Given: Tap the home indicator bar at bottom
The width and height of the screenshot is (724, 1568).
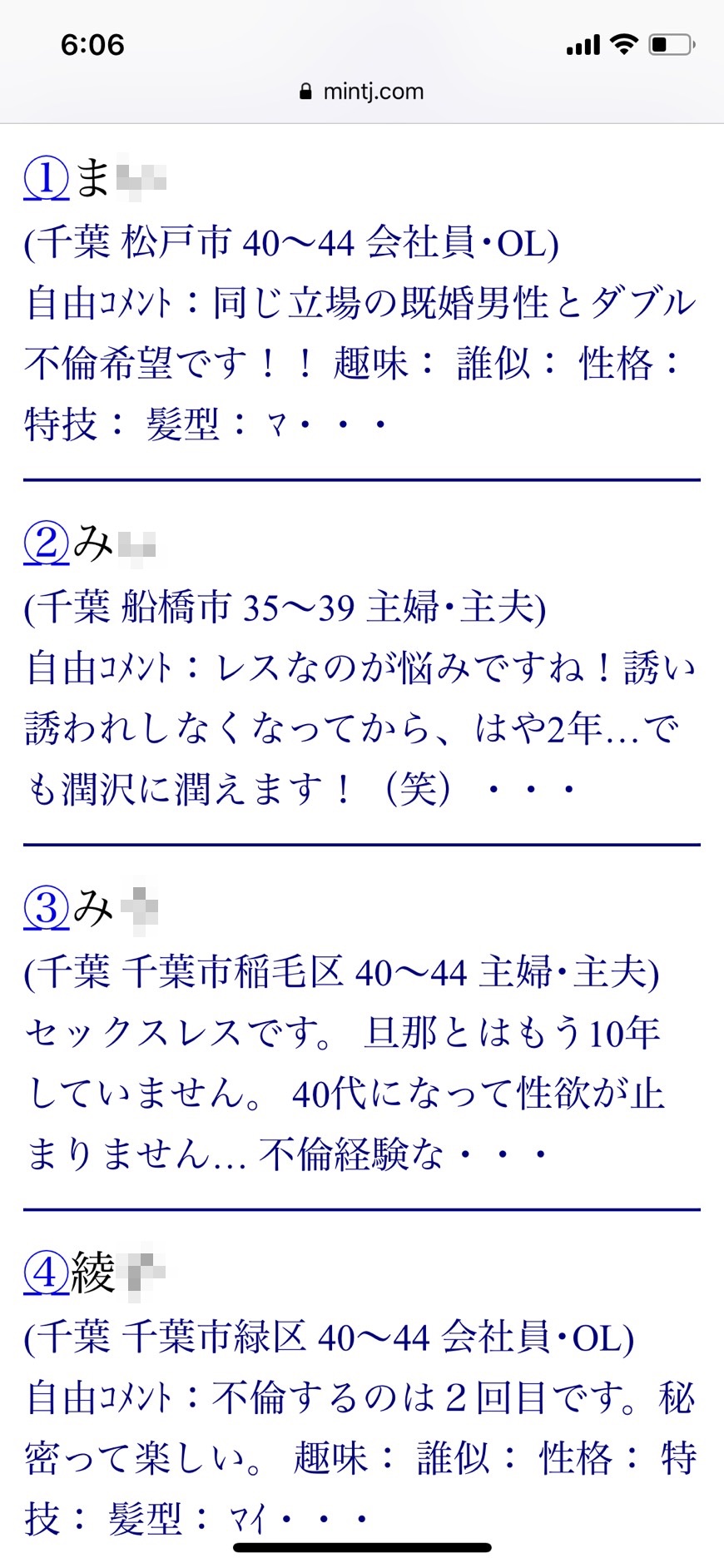Looking at the screenshot, I should tap(362, 1548).
